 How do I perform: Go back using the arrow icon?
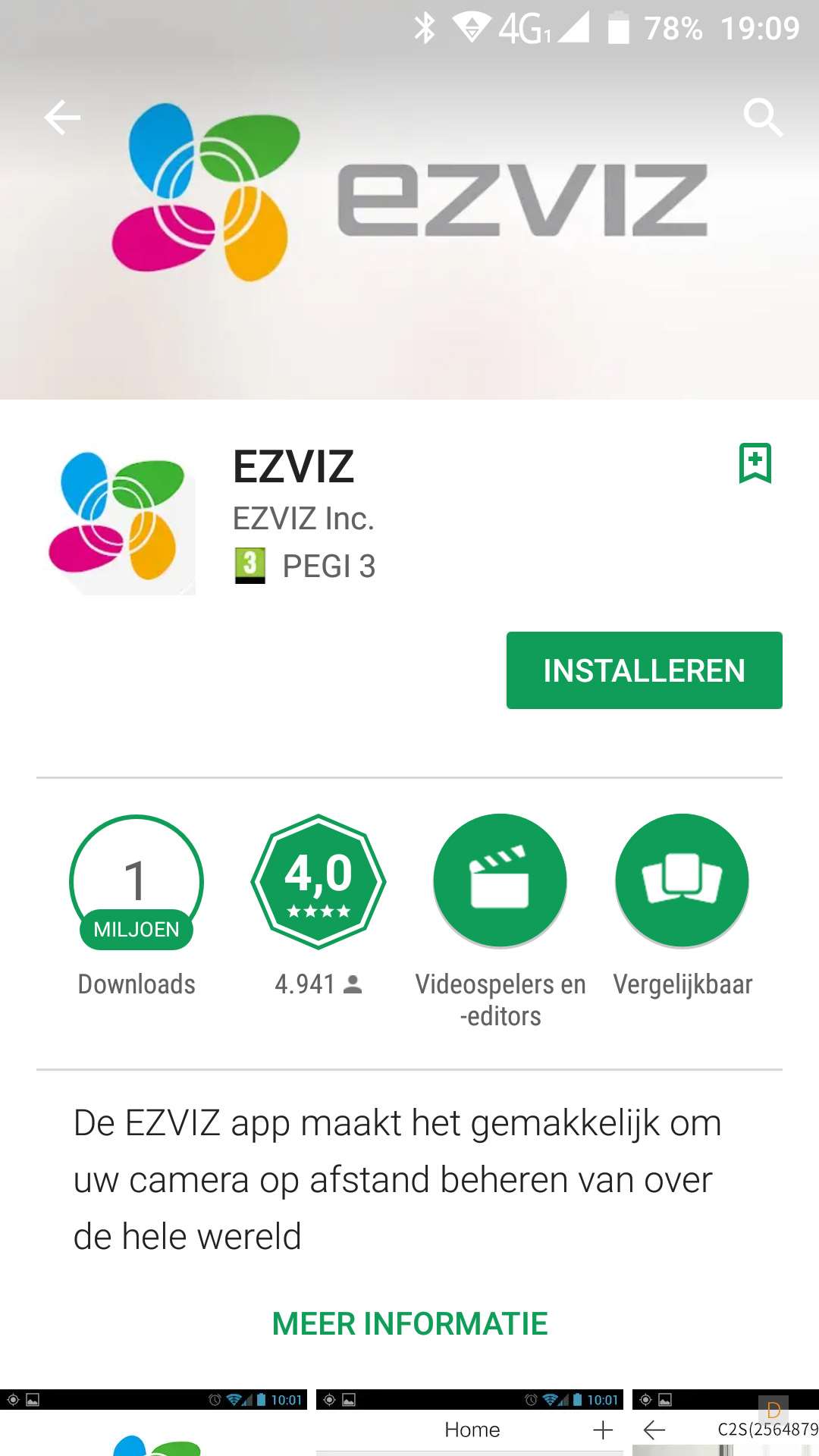tap(62, 118)
